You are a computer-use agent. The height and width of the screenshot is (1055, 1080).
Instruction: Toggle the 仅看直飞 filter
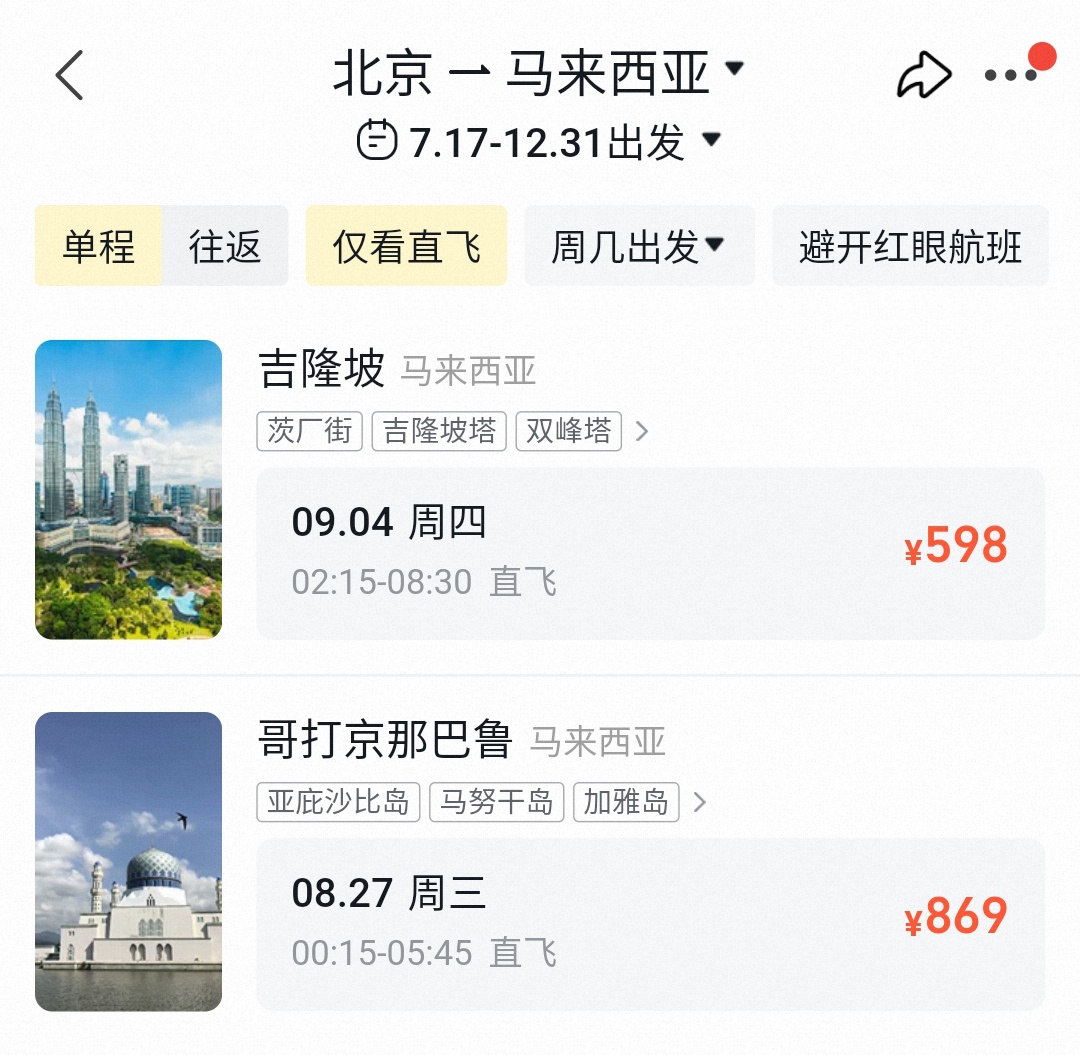point(406,246)
